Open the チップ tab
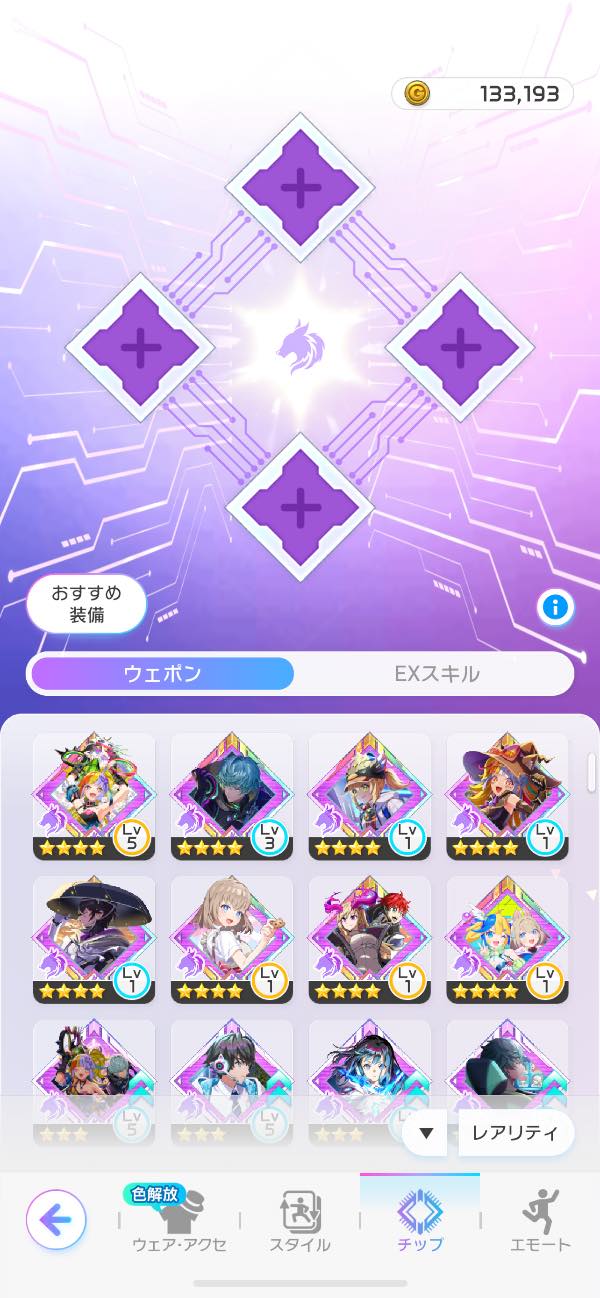 point(420,1221)
